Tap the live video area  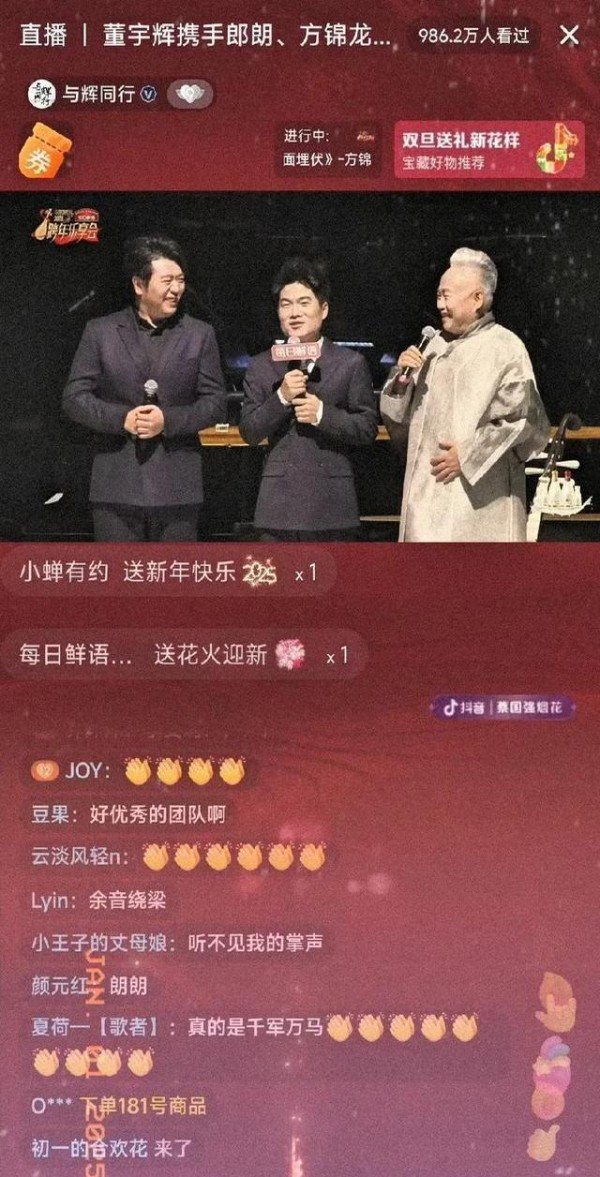tap(300, 366)
